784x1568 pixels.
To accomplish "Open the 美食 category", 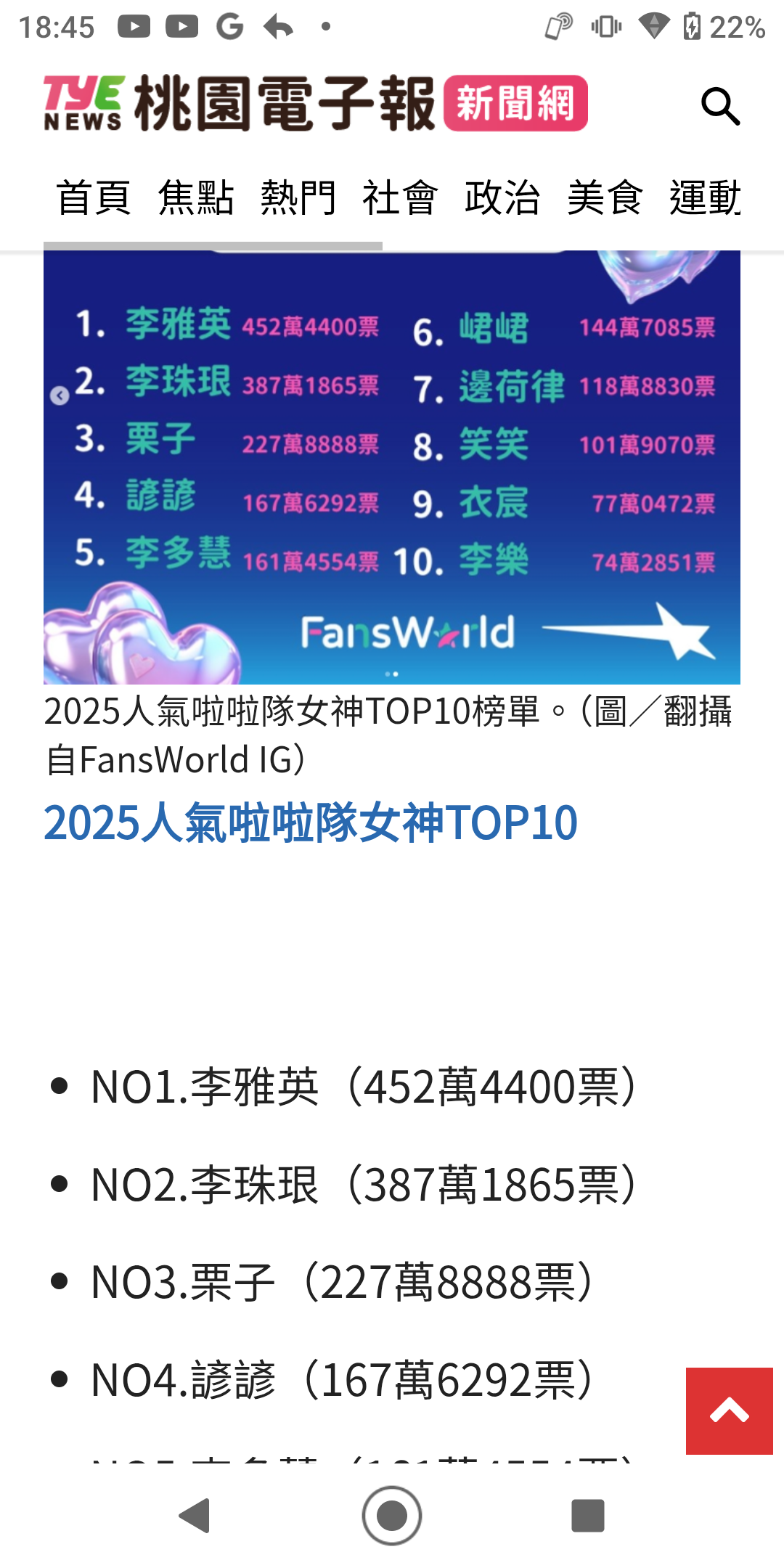I will click(x=605, y=197).
